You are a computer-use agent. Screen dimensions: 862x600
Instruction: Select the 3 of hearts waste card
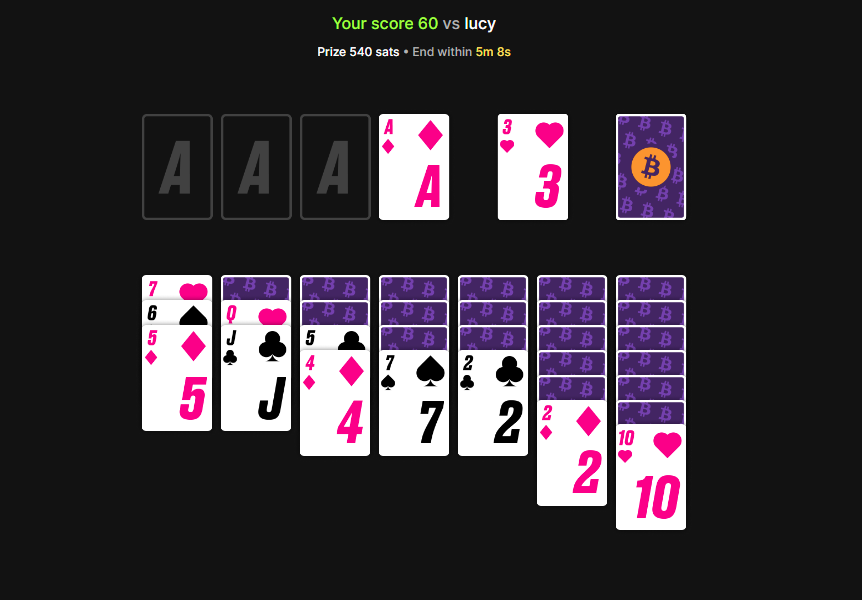click(x=532, y=167)
